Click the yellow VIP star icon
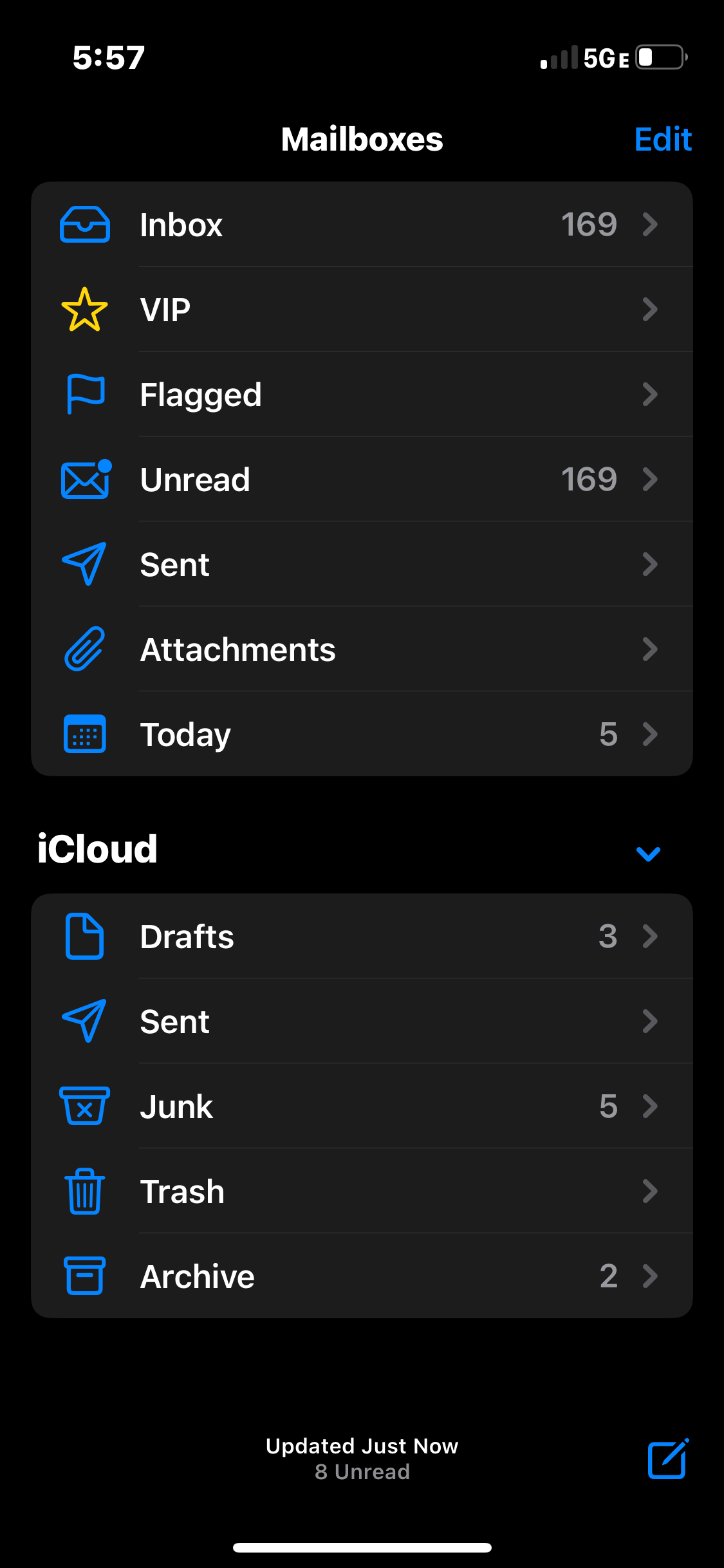The width and height of the screenshot is (724, 1568). pos(84,310)
